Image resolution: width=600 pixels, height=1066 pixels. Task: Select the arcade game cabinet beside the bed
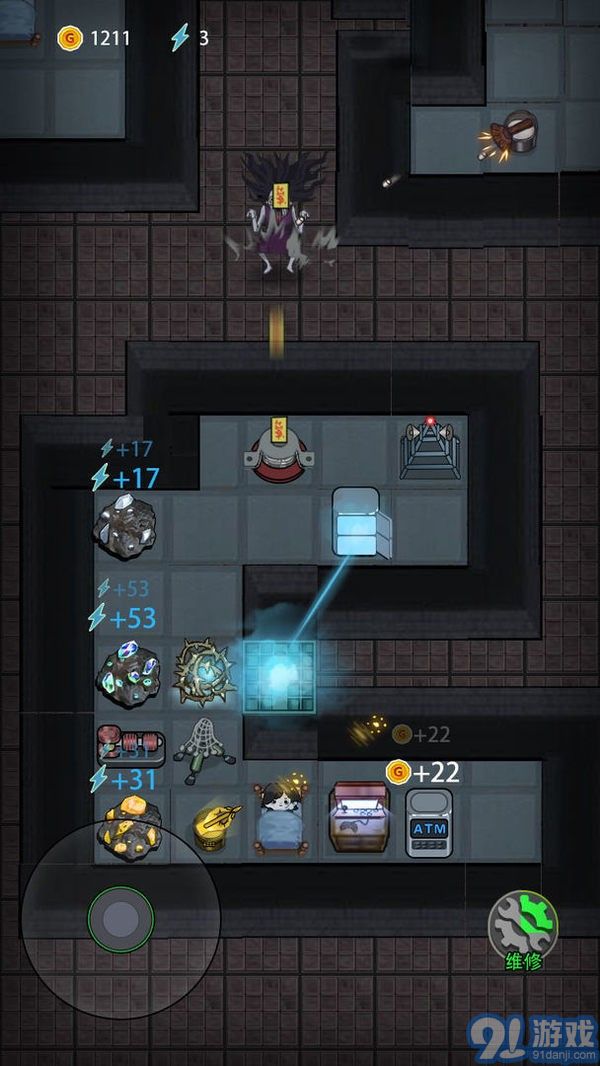click(x=358, y=818)
